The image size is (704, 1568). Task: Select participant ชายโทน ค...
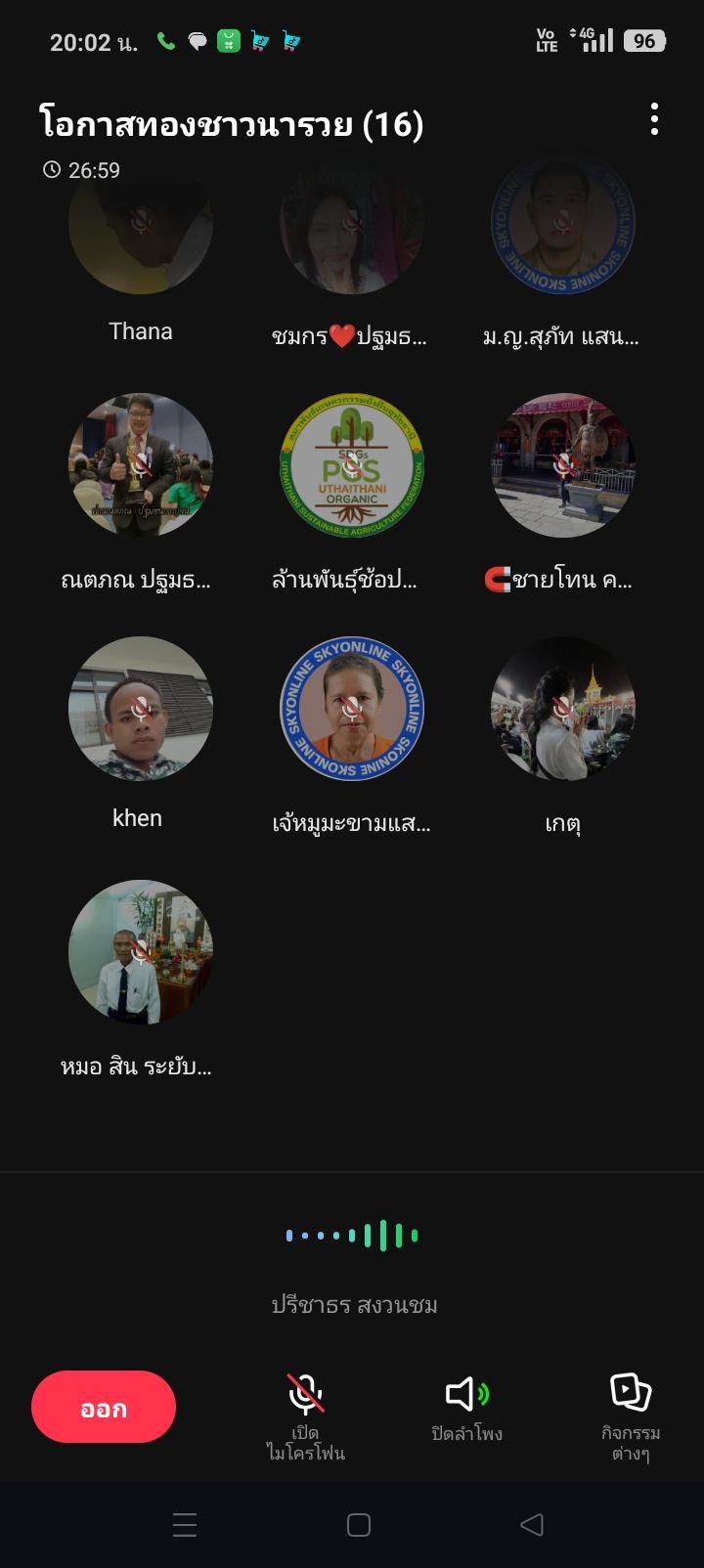point(562,465)
